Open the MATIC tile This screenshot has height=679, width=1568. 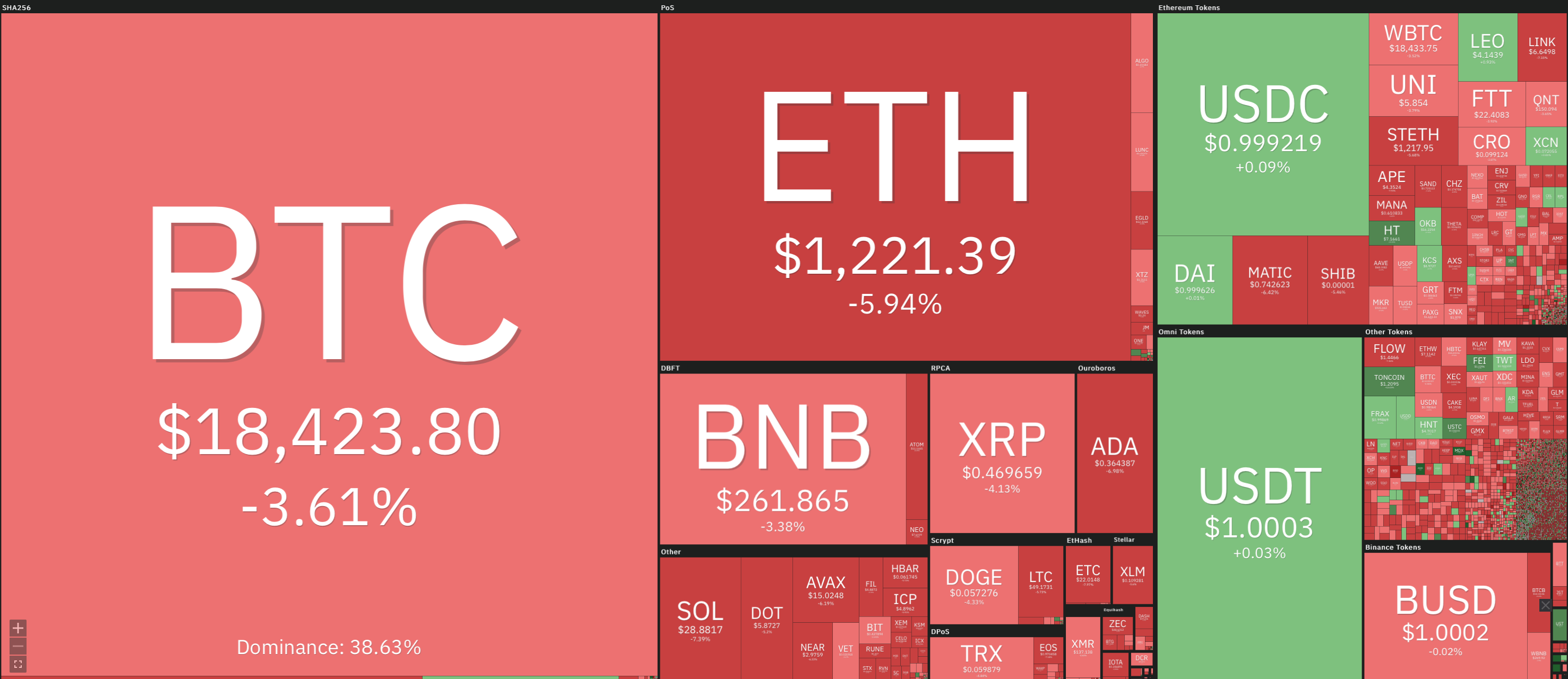click(x=1270, y=280)
